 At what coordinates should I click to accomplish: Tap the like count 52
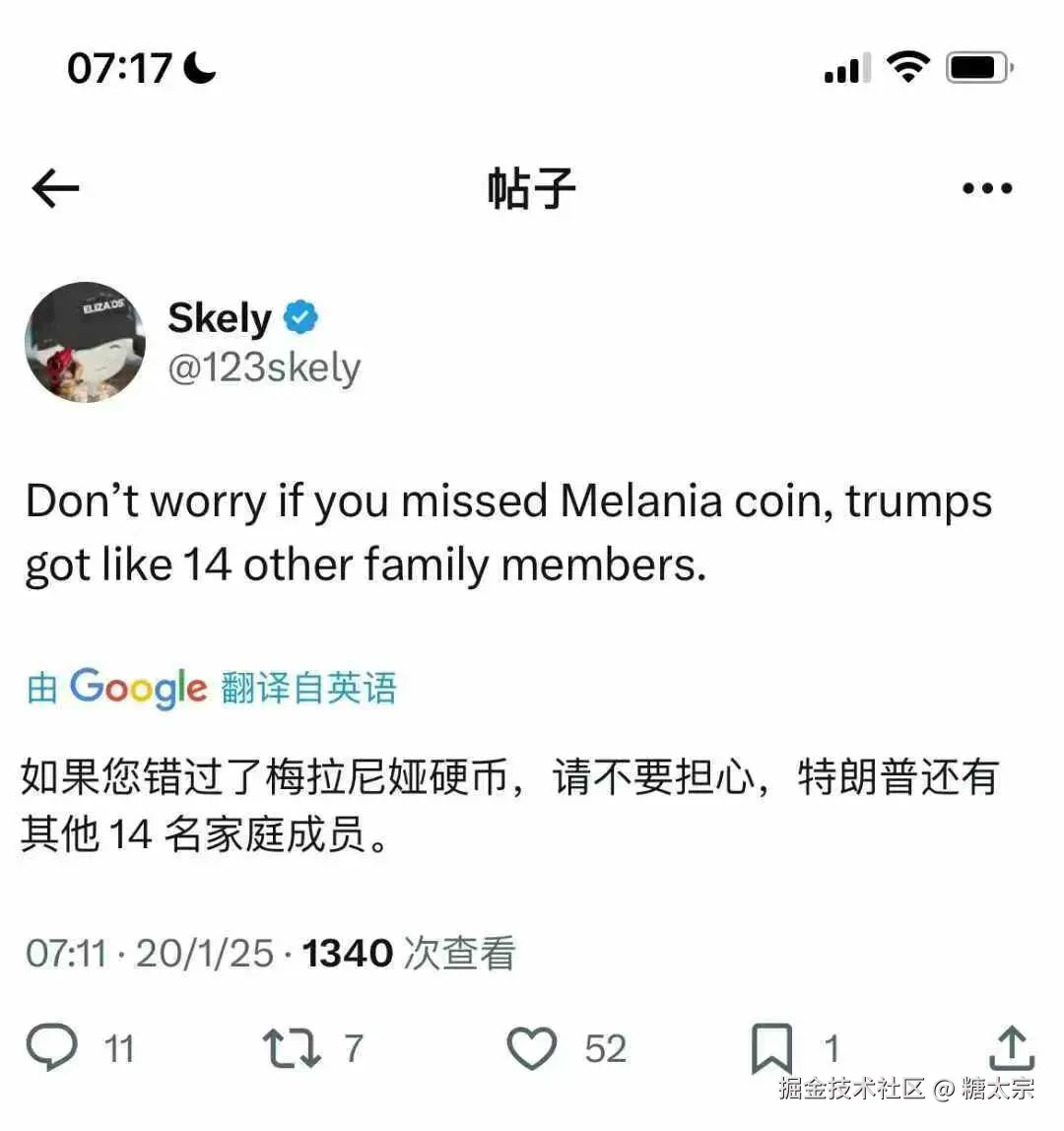605,1047
